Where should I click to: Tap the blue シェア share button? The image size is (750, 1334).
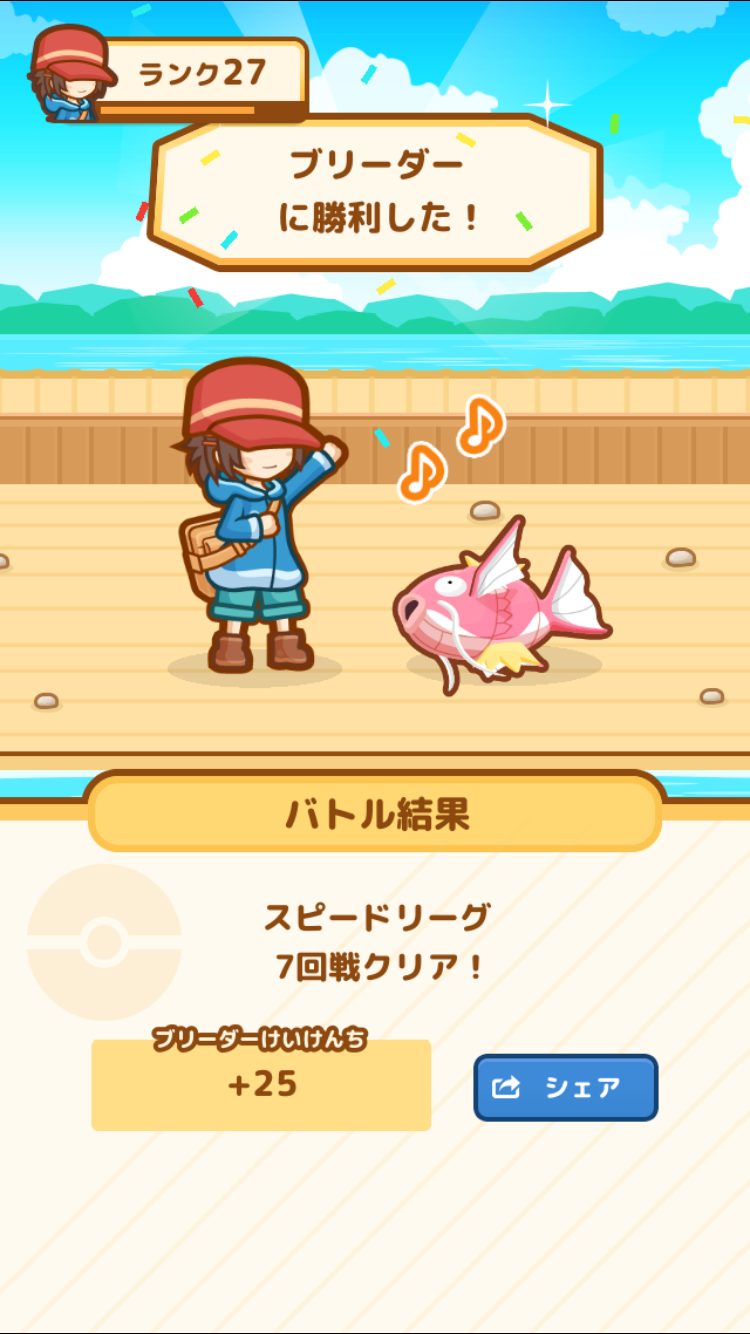pyautogui.click(x=565, y=1087)
